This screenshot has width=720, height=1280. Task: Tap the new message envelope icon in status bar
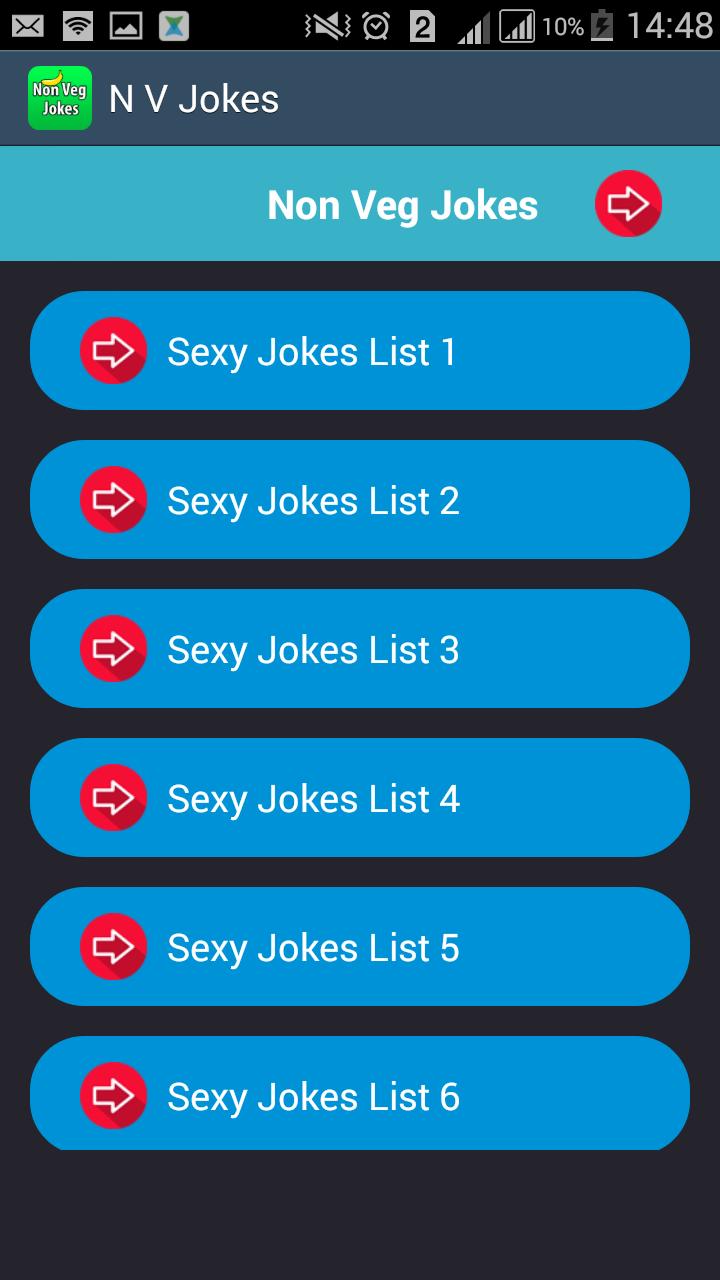26,24
